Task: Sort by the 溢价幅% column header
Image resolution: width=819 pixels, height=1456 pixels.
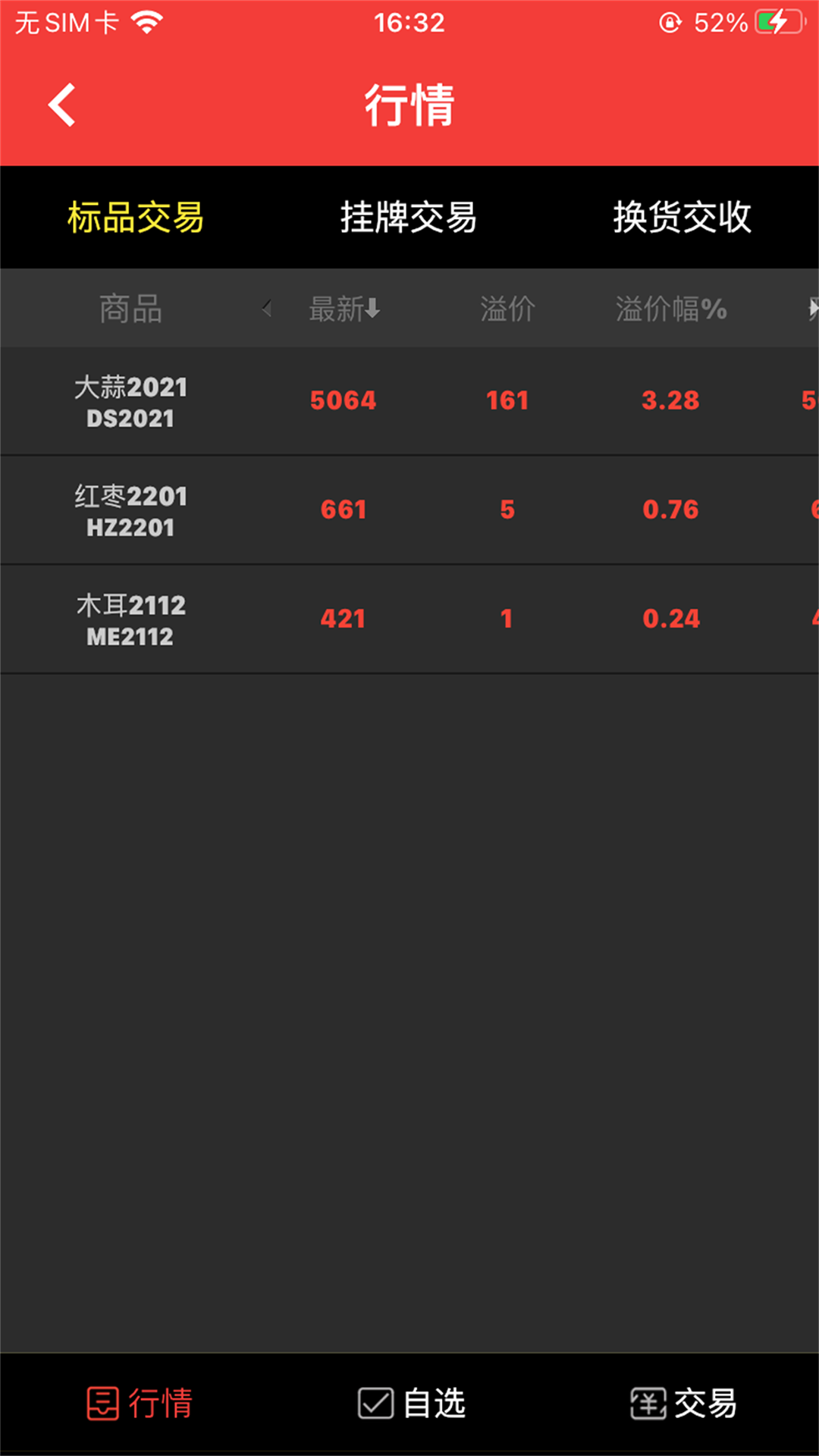Action: (670, 309)
